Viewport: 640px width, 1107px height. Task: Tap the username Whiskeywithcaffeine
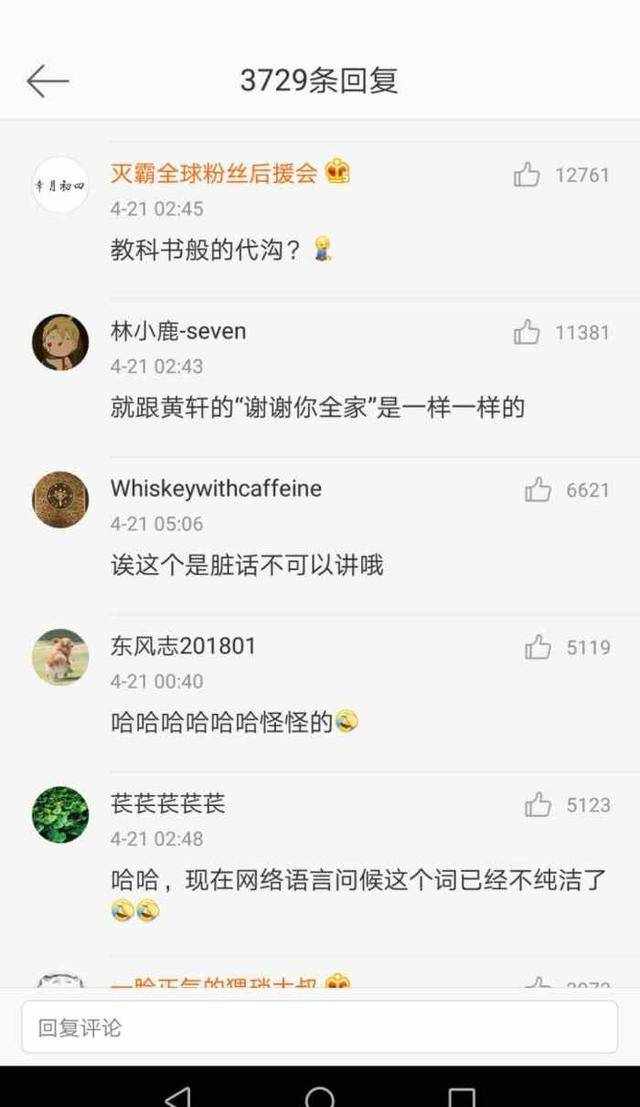click(216, 488)
